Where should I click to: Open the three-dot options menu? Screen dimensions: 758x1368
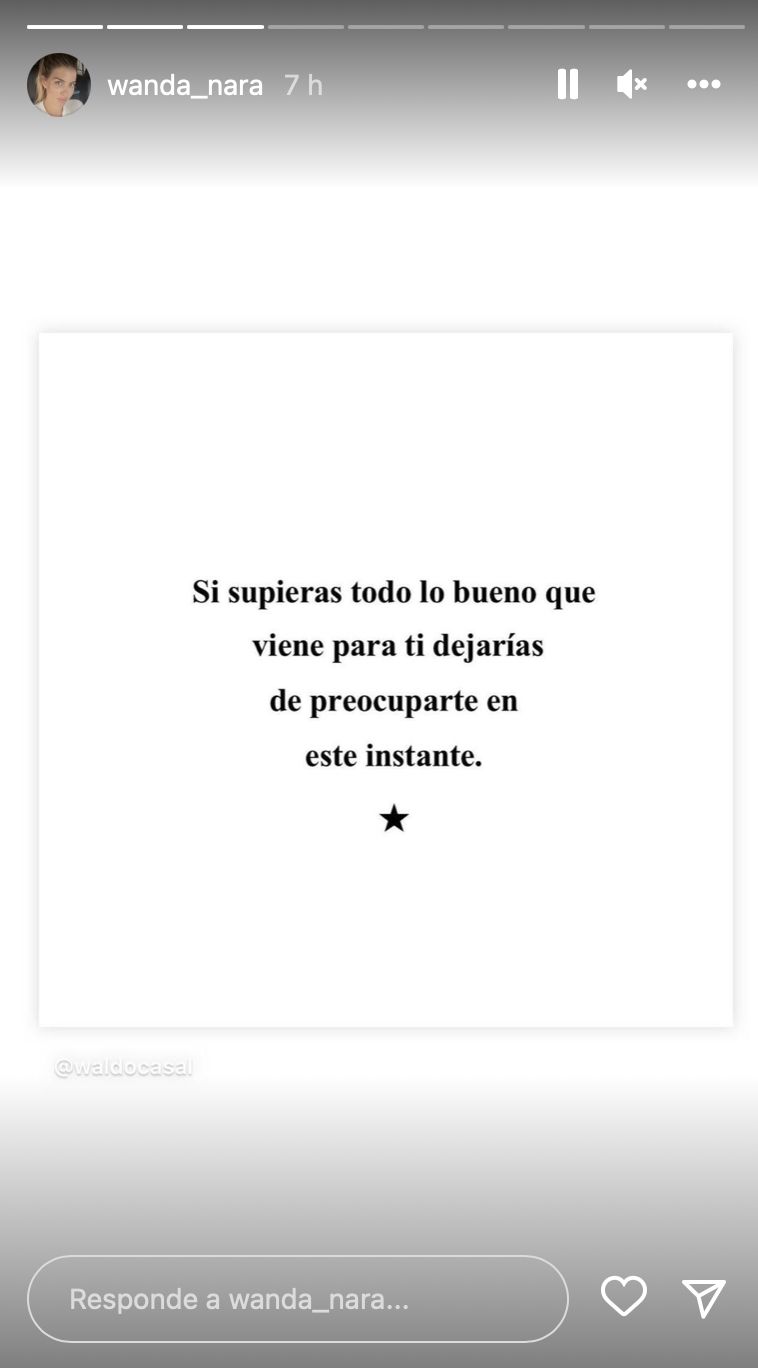(704, 85)
